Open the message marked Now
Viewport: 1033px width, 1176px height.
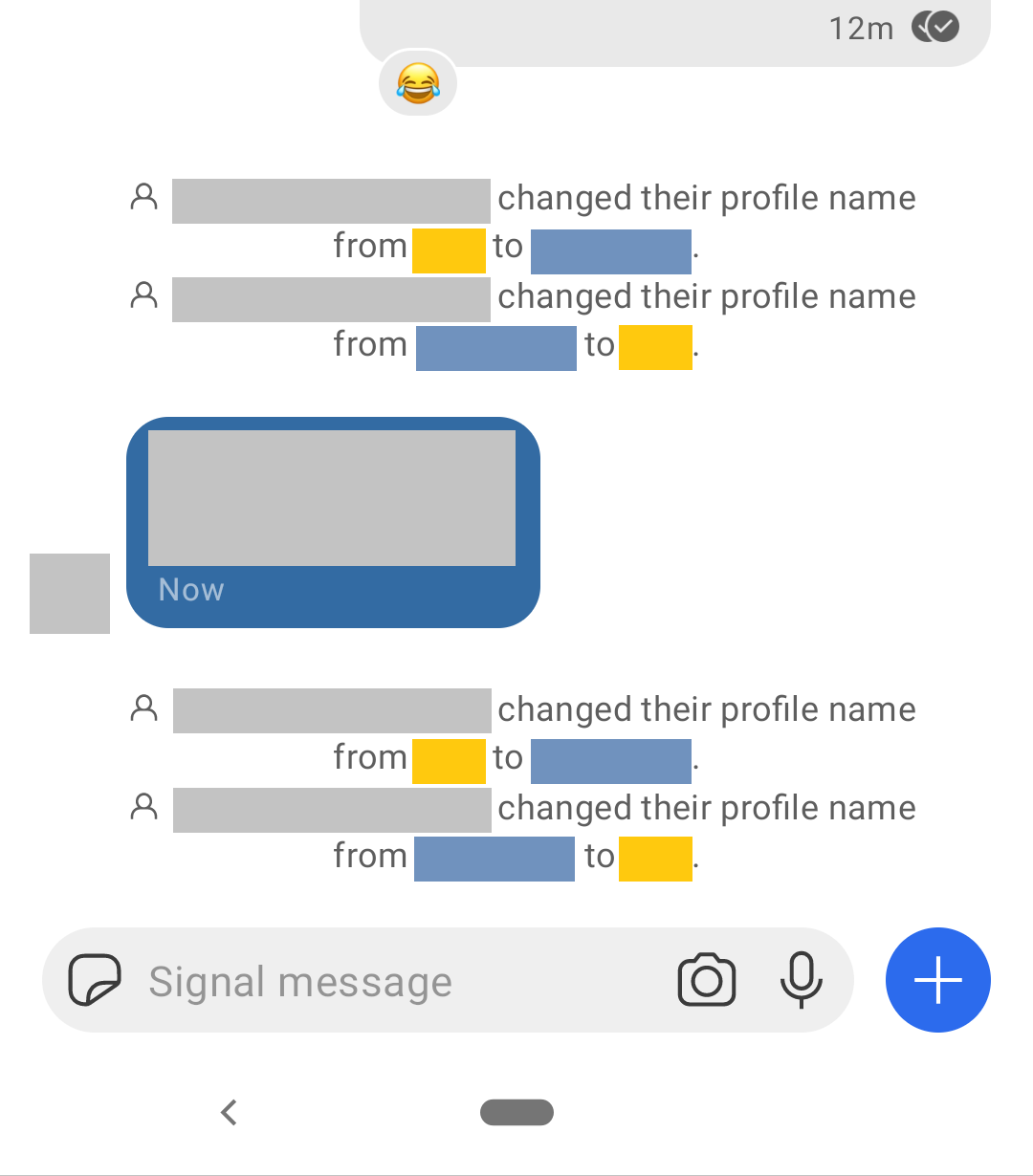tap(333, 521)
